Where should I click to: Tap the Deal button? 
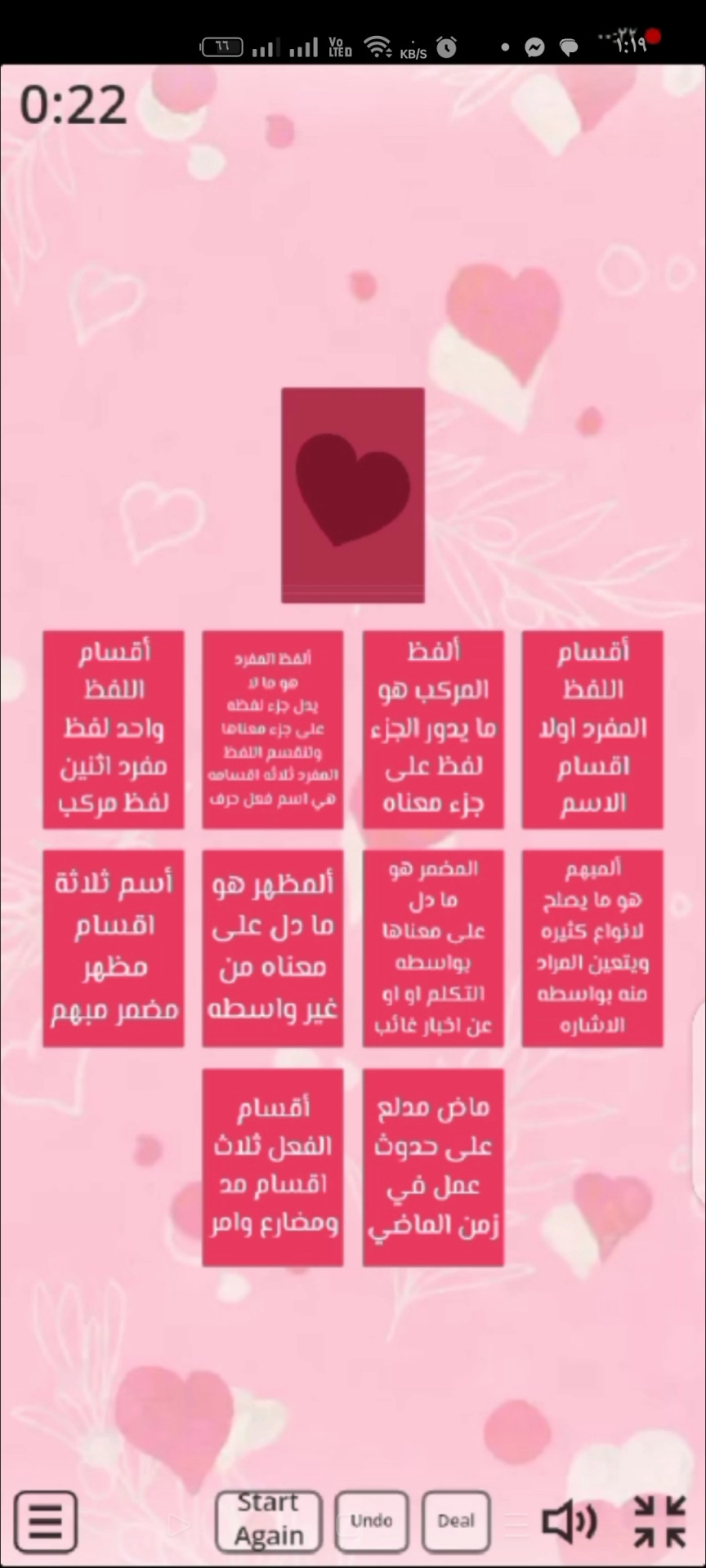tap(456, 1521)
